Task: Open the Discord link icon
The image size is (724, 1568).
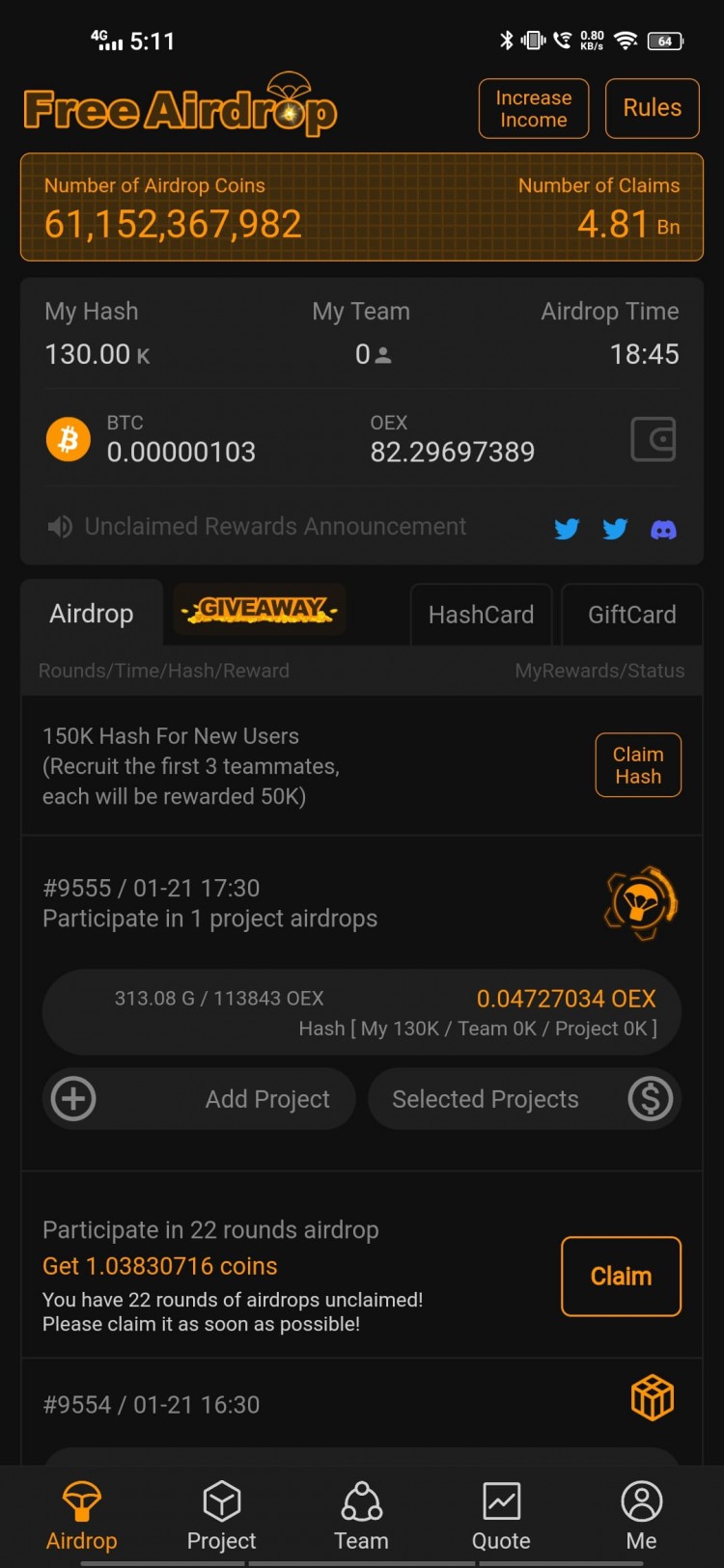Action: (x=663, y=529)
